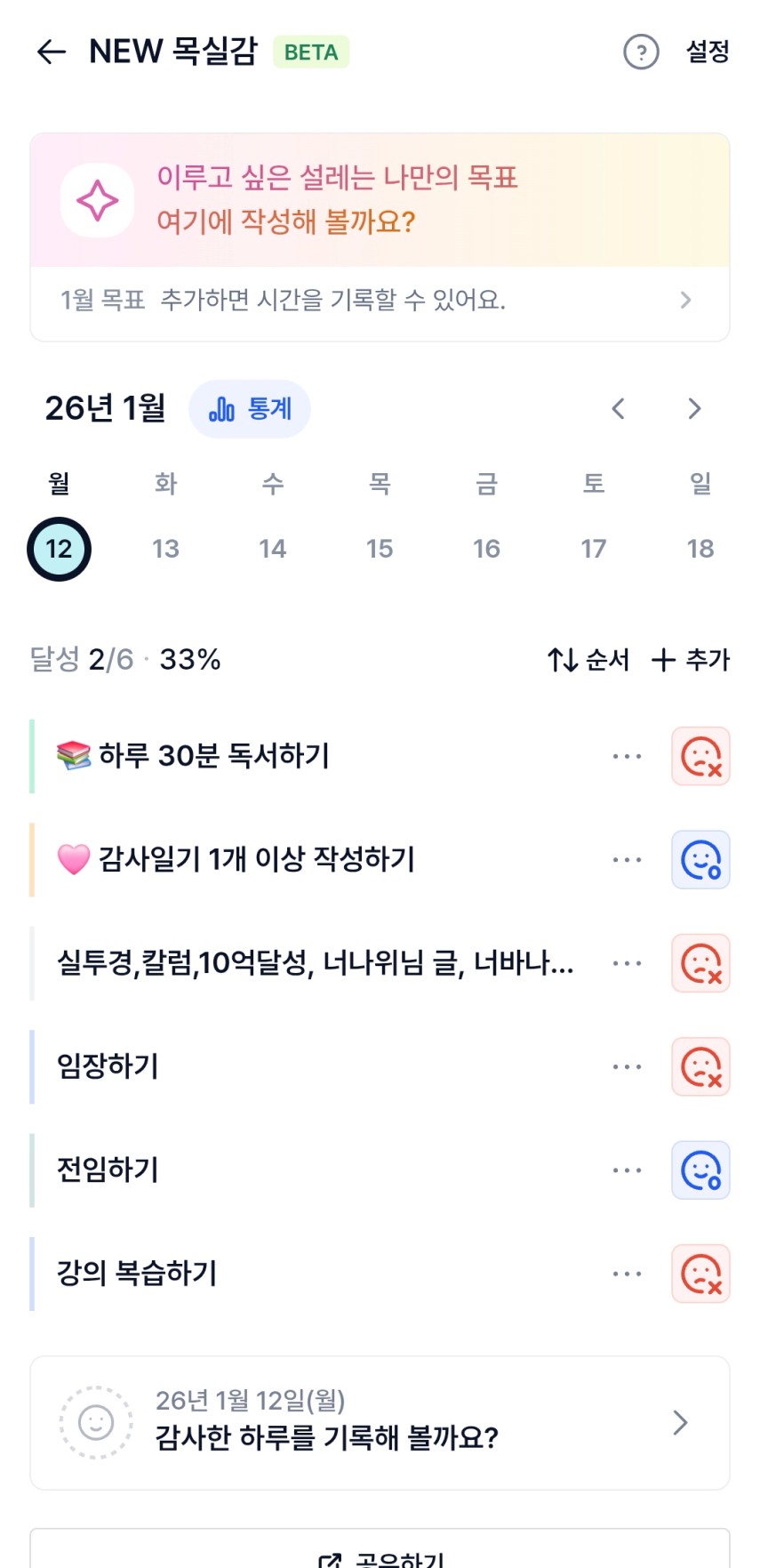
Task: Go back using the top-left arrow
Action: point(52,52)
